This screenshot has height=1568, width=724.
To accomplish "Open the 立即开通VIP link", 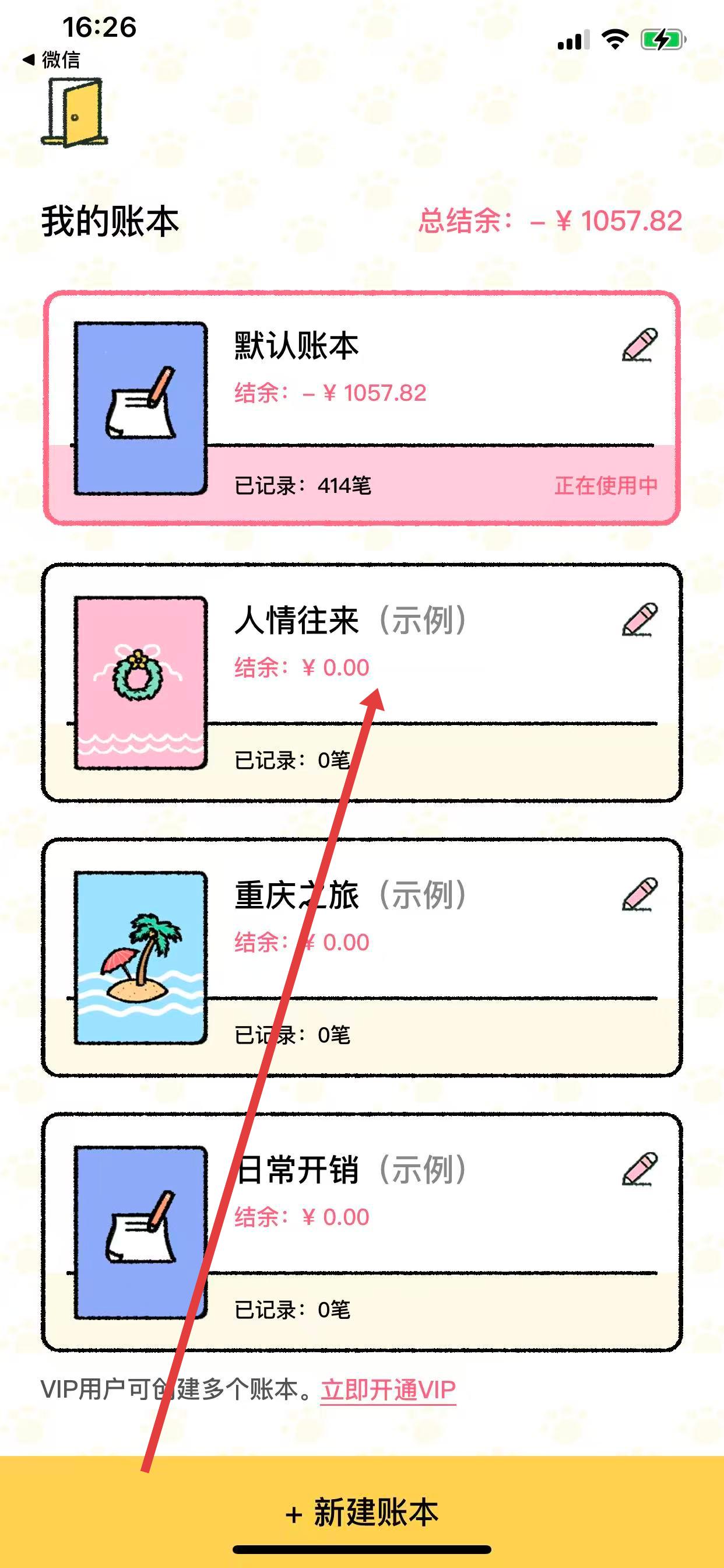I will click(388, 1389).
